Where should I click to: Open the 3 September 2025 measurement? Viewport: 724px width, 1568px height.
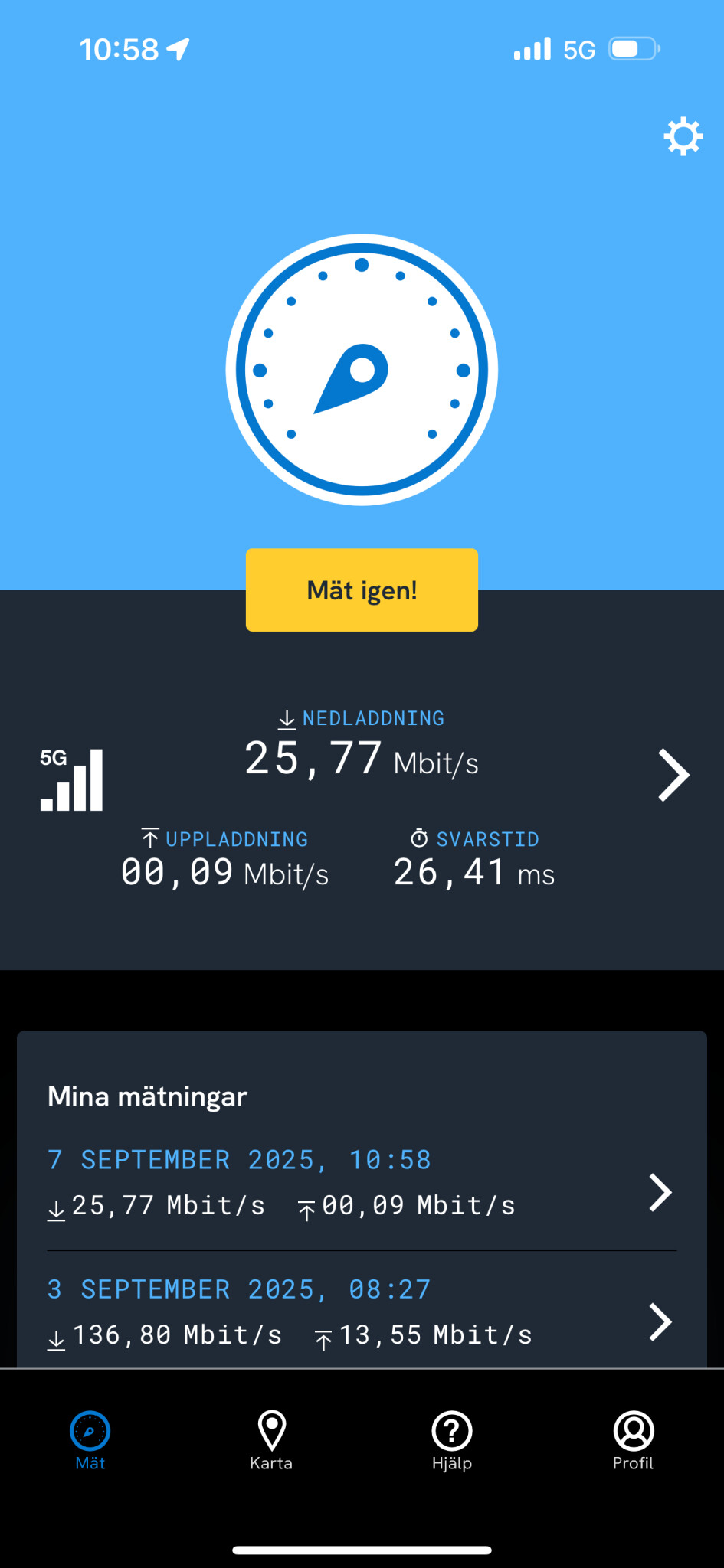click(x=360, y=1312)
